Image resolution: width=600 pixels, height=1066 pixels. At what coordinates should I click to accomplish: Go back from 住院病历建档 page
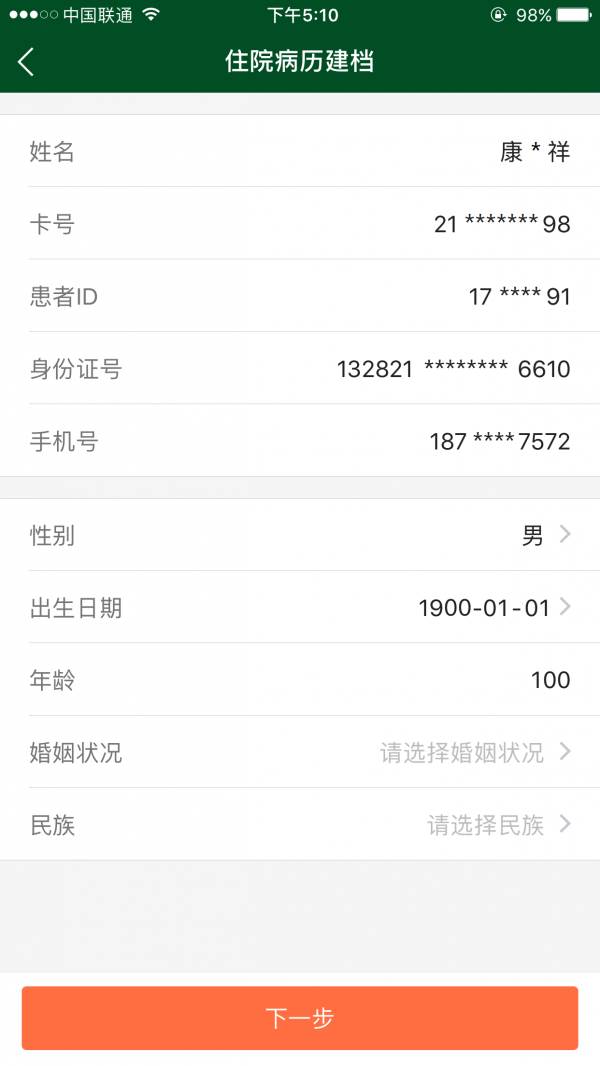pyautogui.click(x=26, y=62)
